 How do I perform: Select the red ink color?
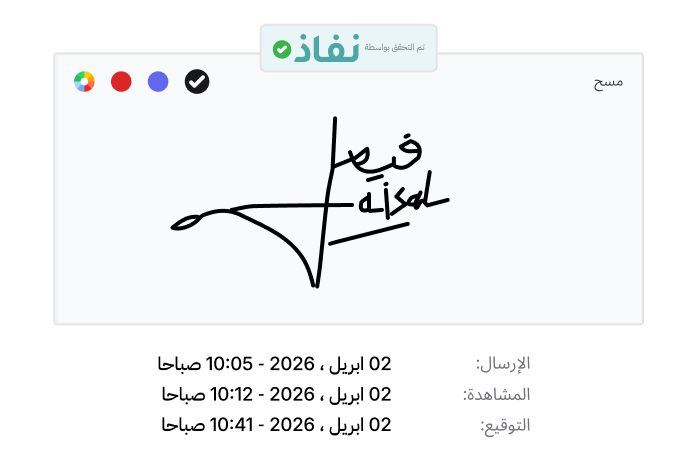pyautogui.click(x=121, y=82)
